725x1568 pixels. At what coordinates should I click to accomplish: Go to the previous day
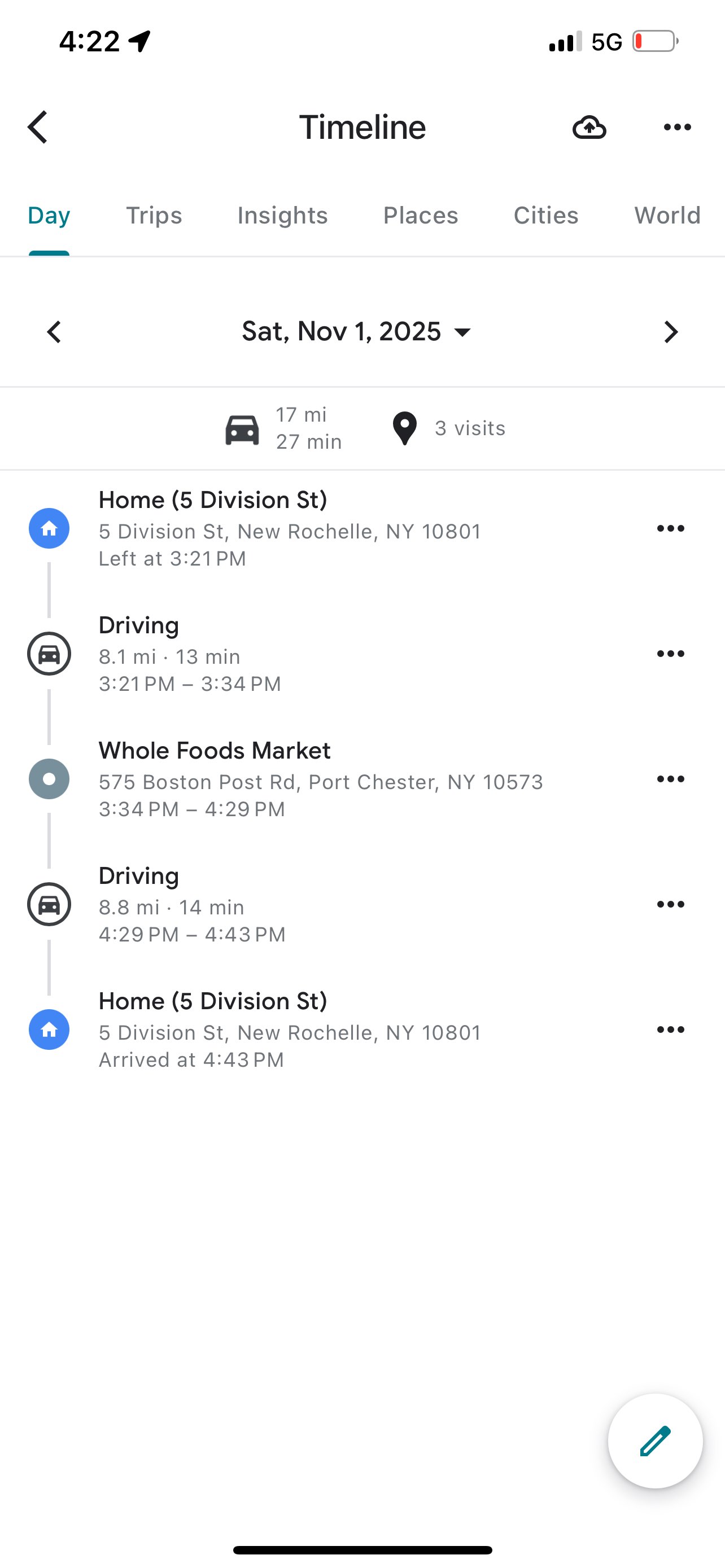coord(54,332)
